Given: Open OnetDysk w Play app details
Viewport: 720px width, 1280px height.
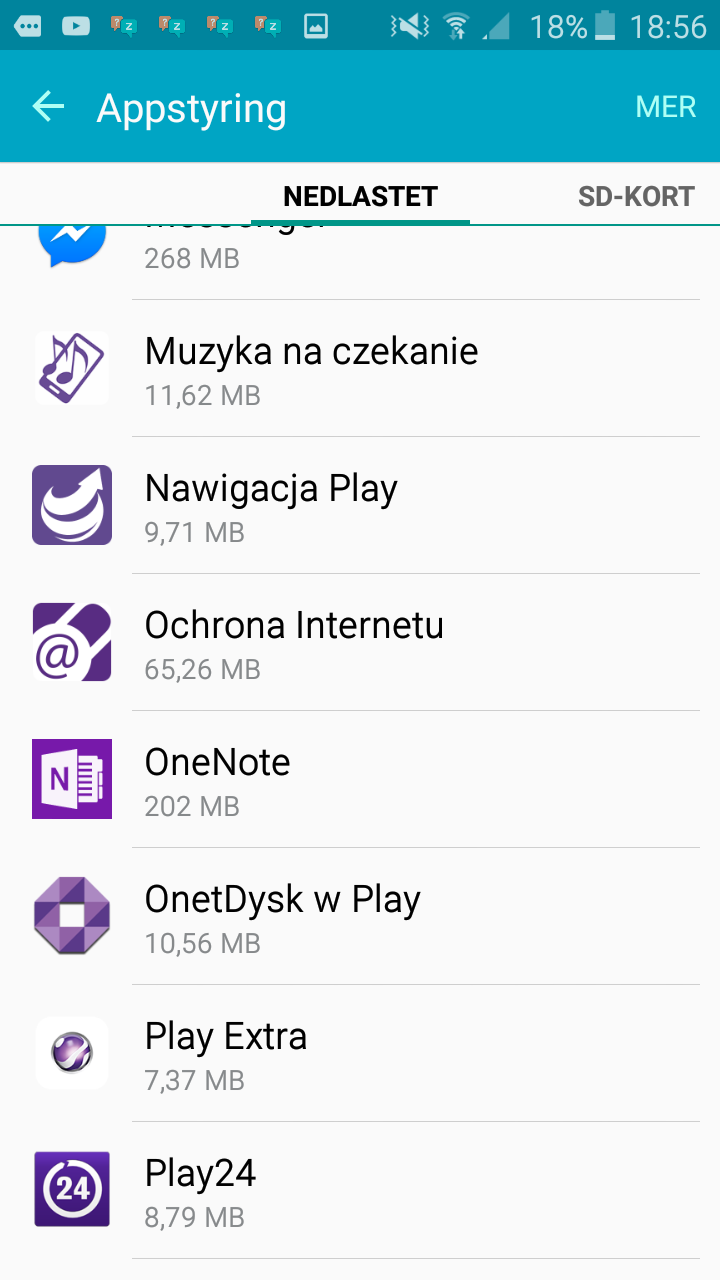Looking at the screenshot, I should (360, 916).
